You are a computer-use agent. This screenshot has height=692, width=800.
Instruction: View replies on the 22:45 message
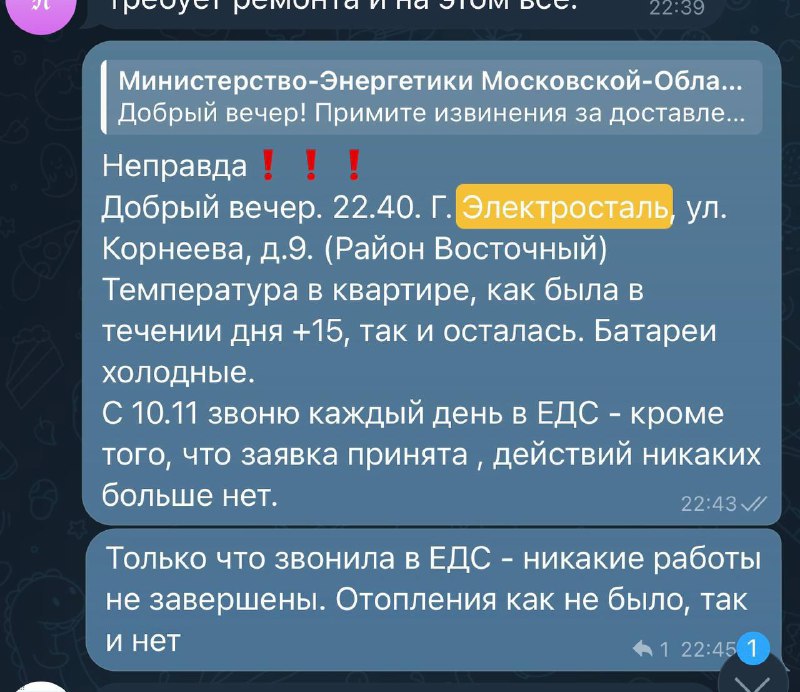coord(652,649)
